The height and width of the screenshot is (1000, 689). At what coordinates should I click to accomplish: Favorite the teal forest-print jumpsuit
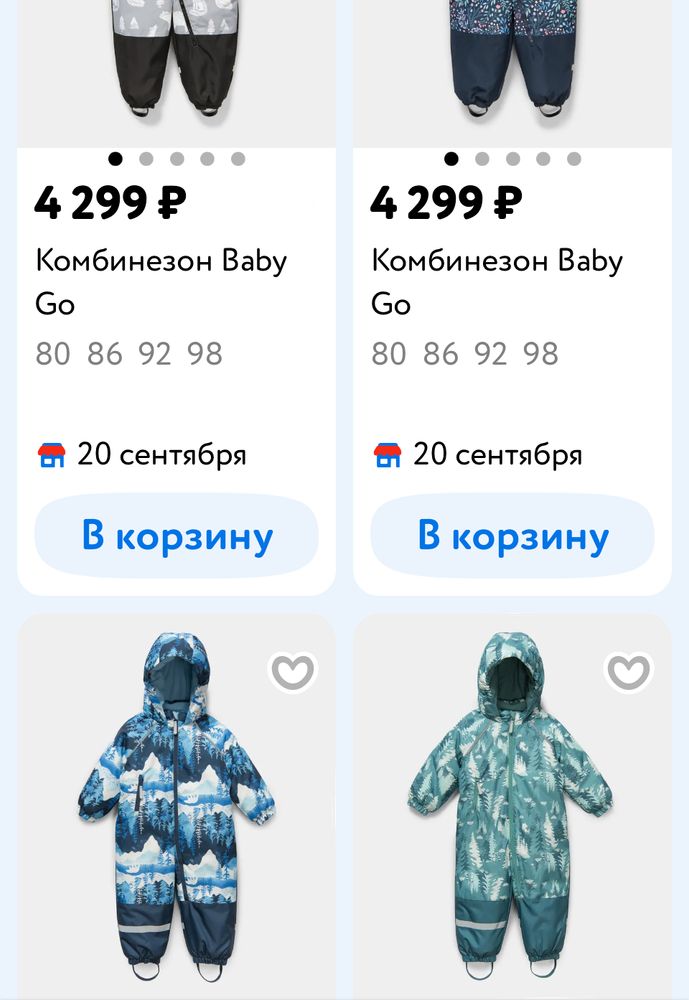(x=628, y=672)
